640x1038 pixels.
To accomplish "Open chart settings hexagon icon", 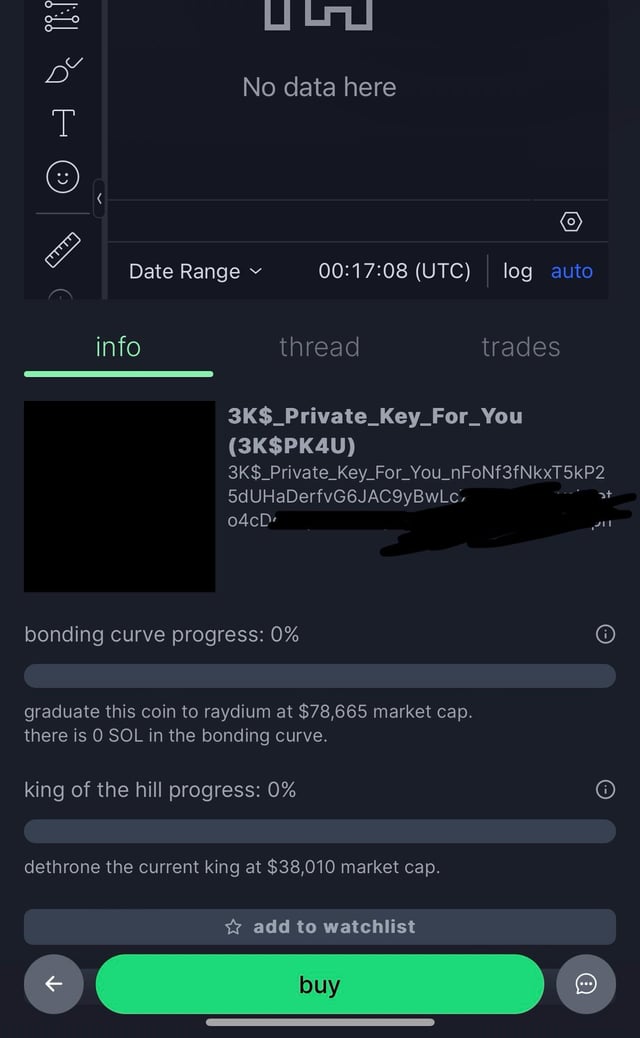I will click(571, 222).
